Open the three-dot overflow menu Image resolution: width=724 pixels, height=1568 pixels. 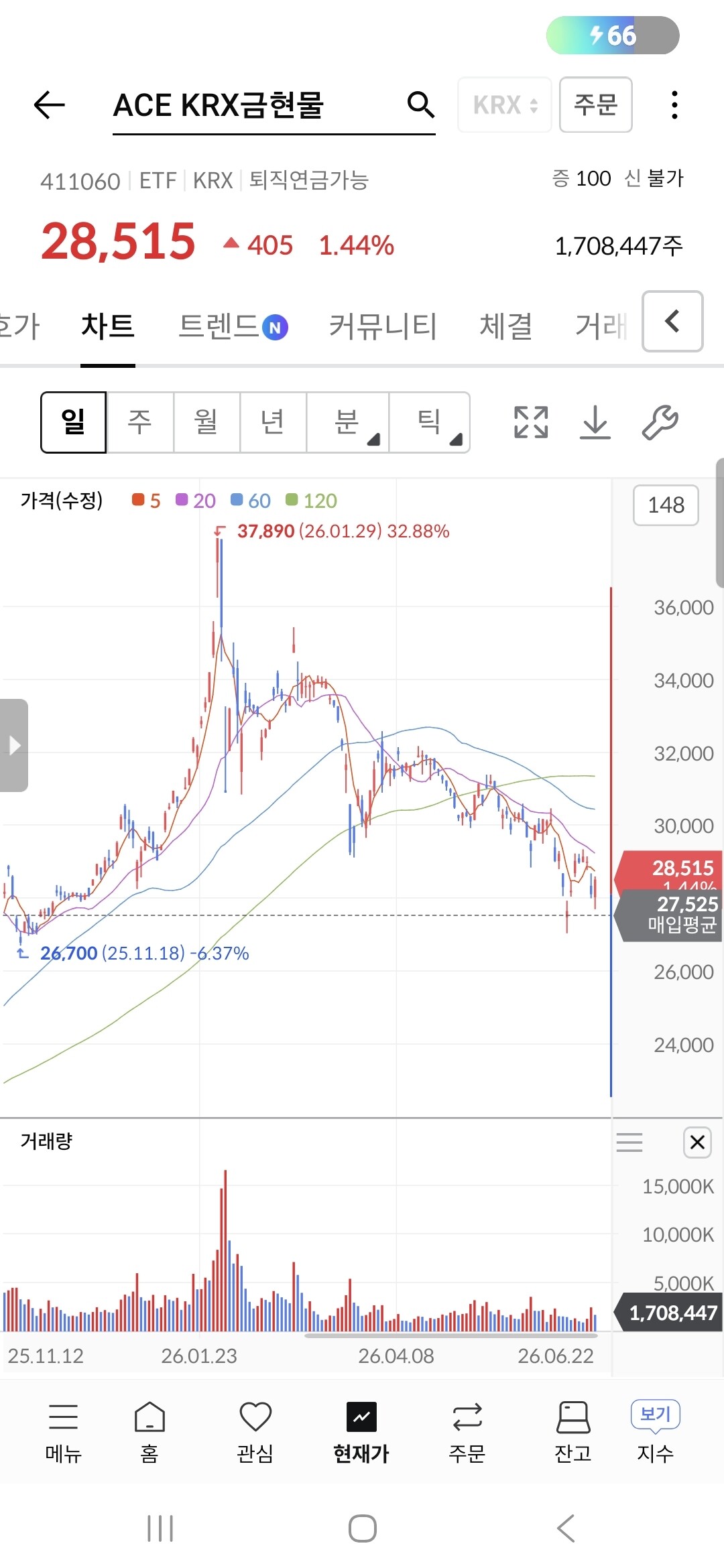(674, 105)
